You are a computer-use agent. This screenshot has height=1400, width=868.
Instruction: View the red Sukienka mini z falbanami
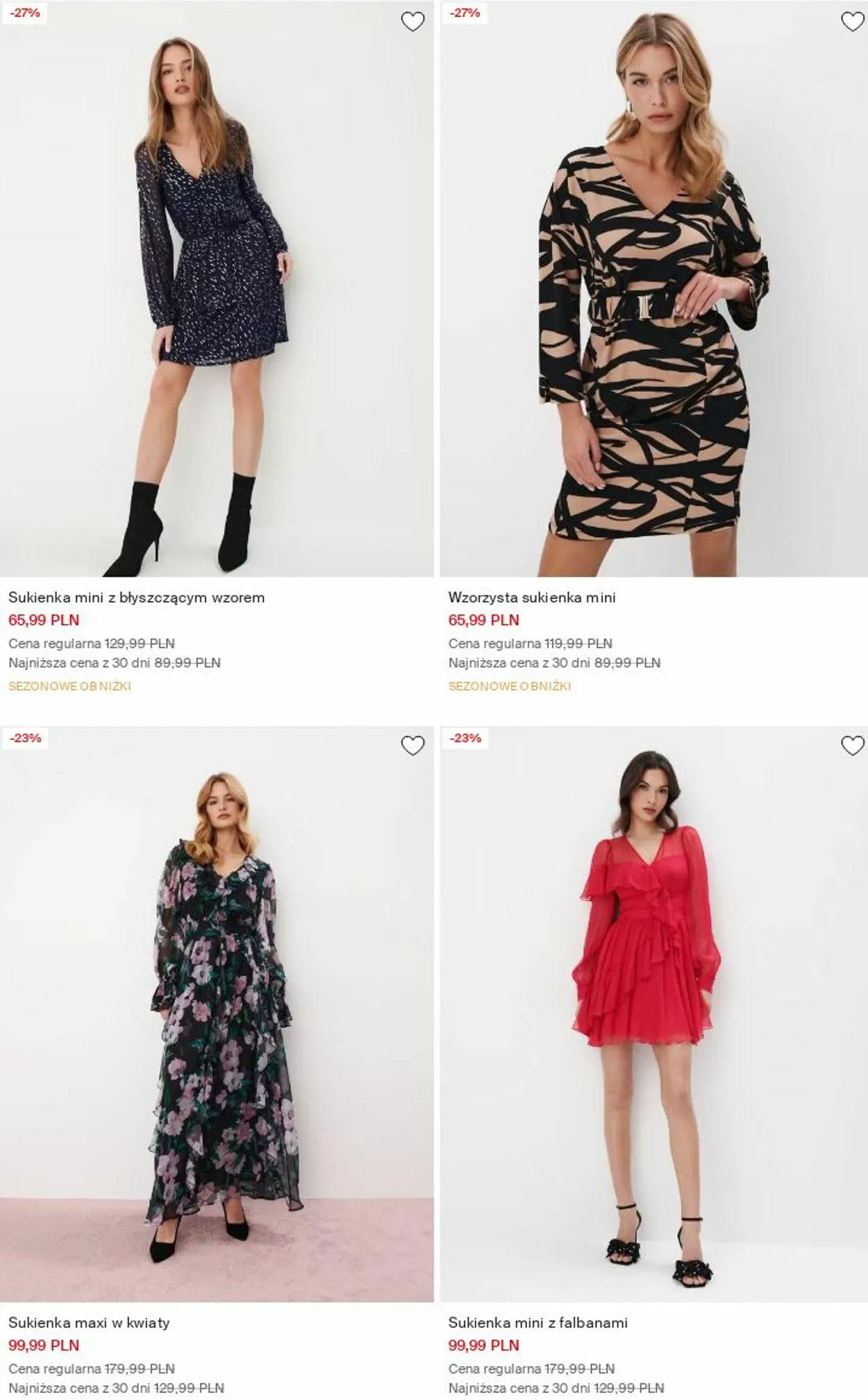[654, 1014]
